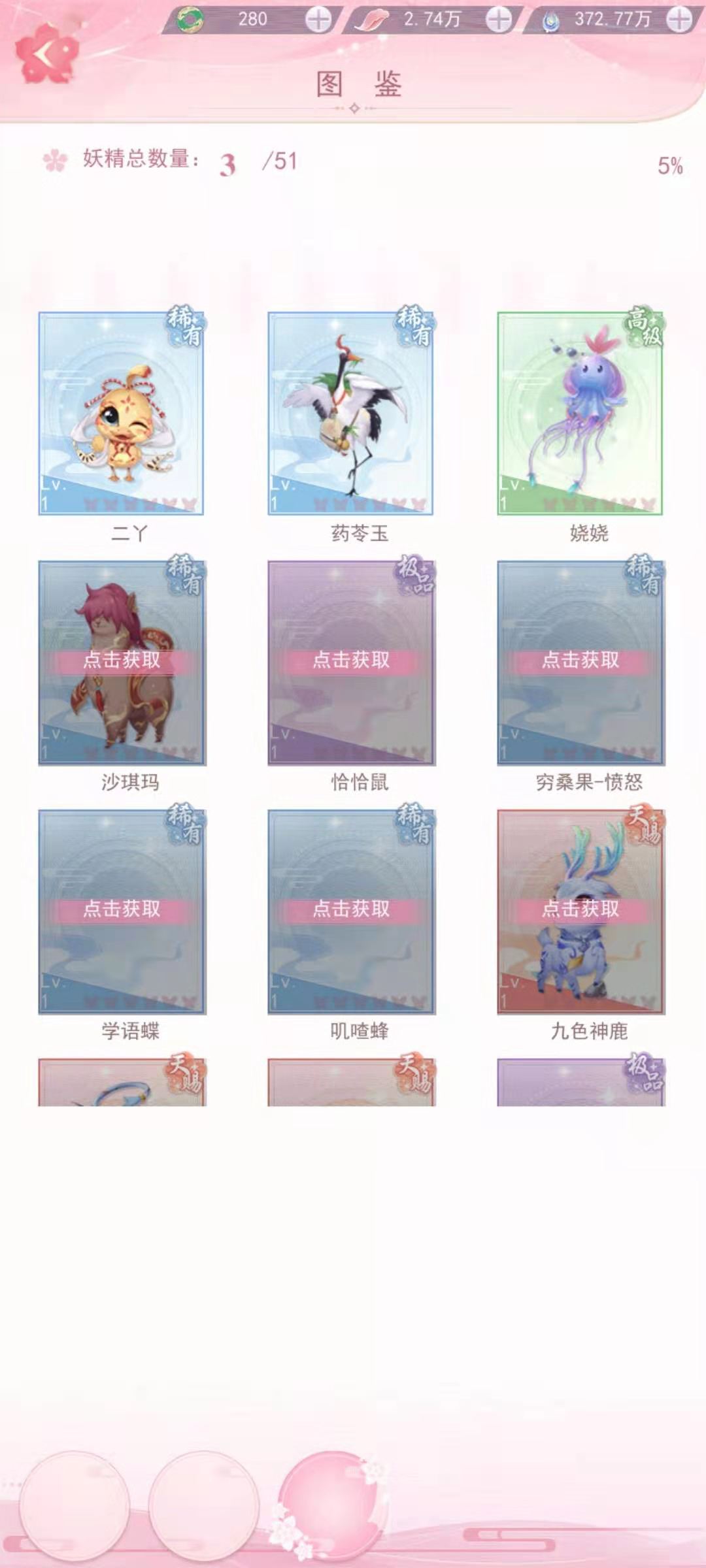Screen dimensions: 706x1568
Task: Tap 点击获取 on the 沙琪玛 card
Action: coord(122,661)
